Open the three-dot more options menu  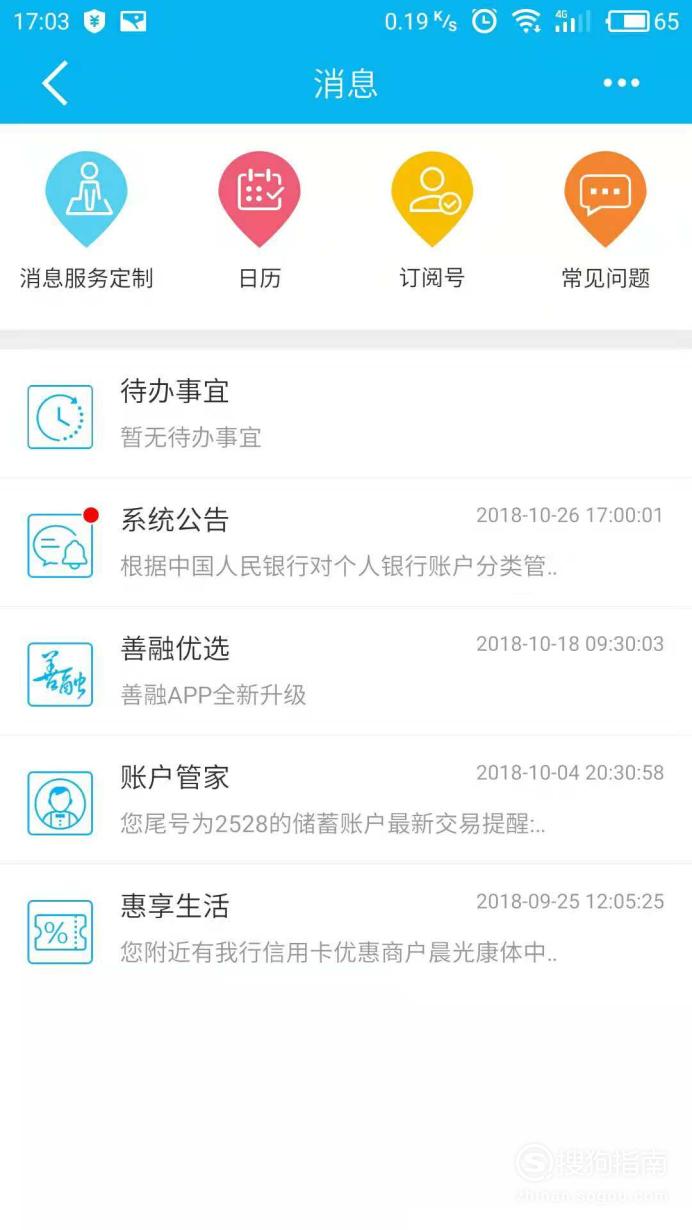[621, 83]
